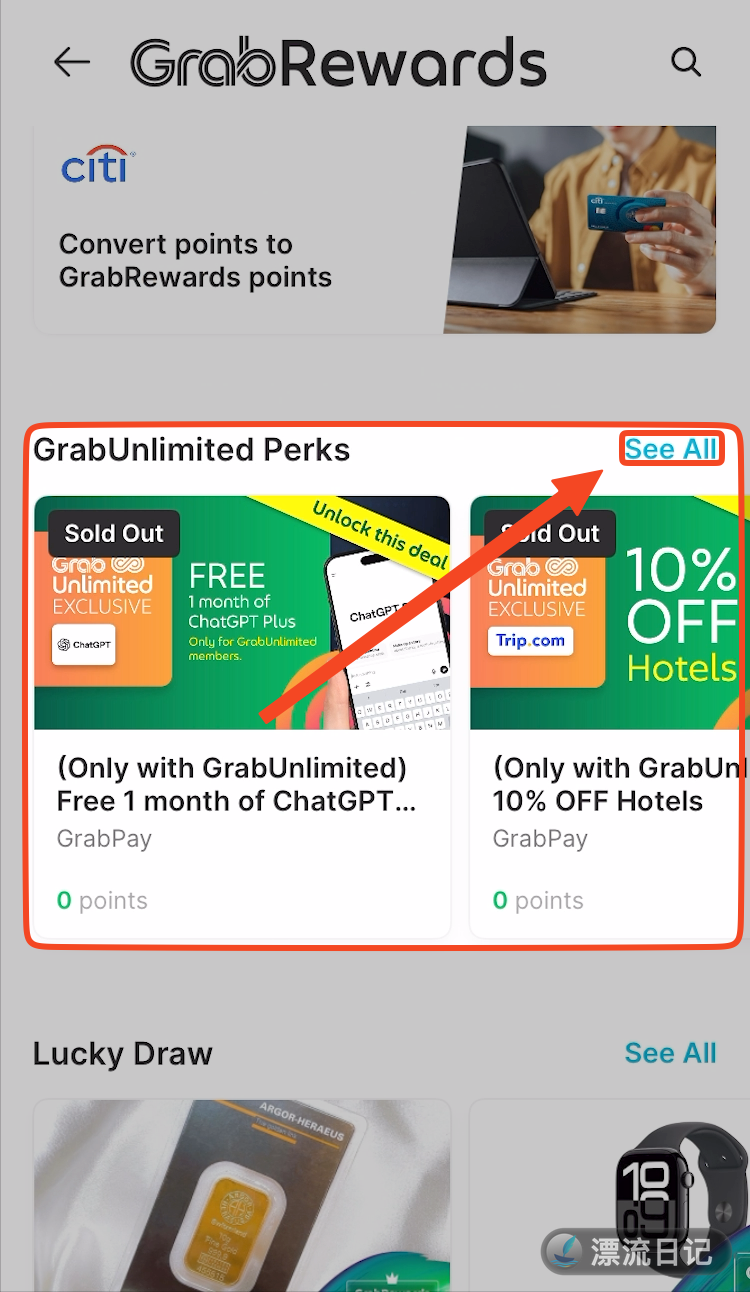The width and height of the screenshot is (750, 1292).
Task: Go back using the back arrow
Action: (72, 63)
